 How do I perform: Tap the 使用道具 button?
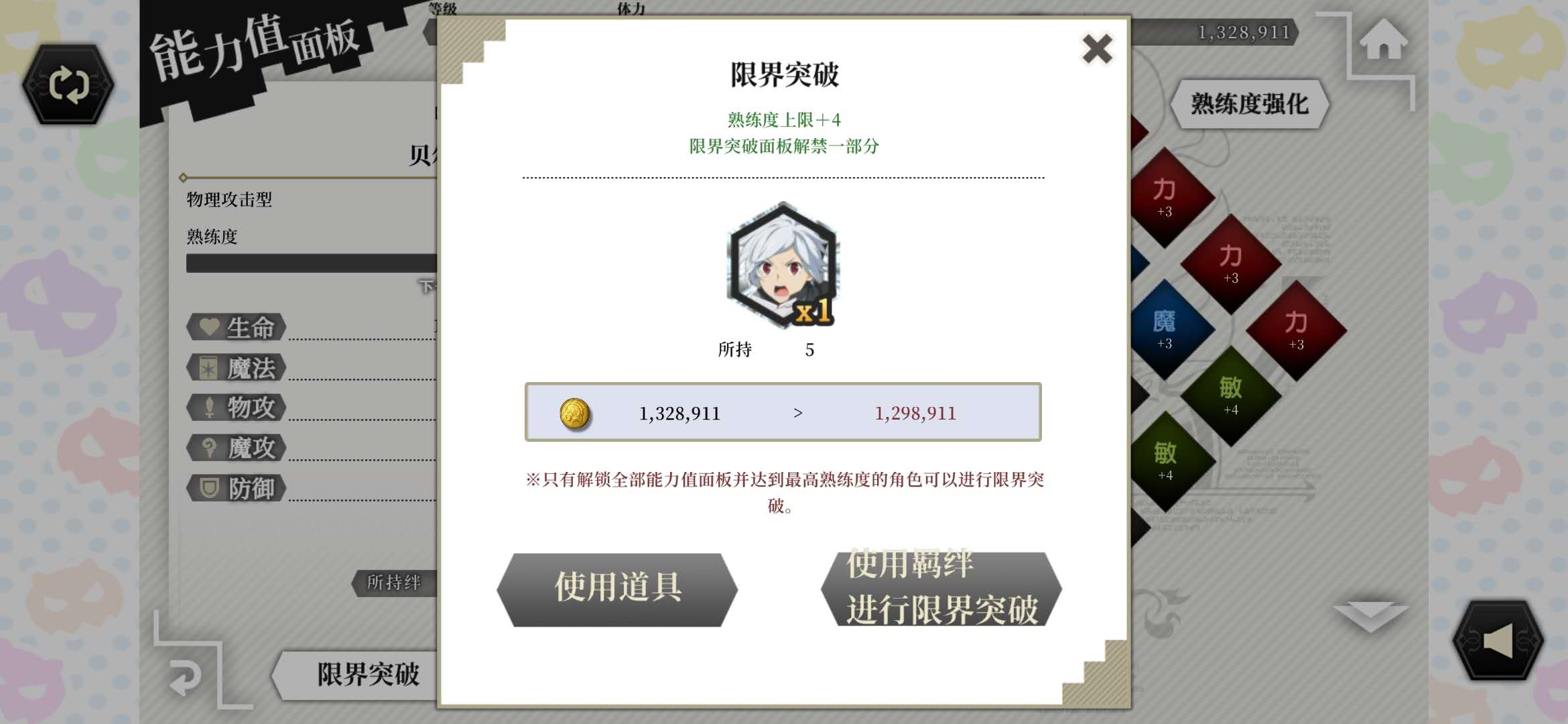coord(617,589)
